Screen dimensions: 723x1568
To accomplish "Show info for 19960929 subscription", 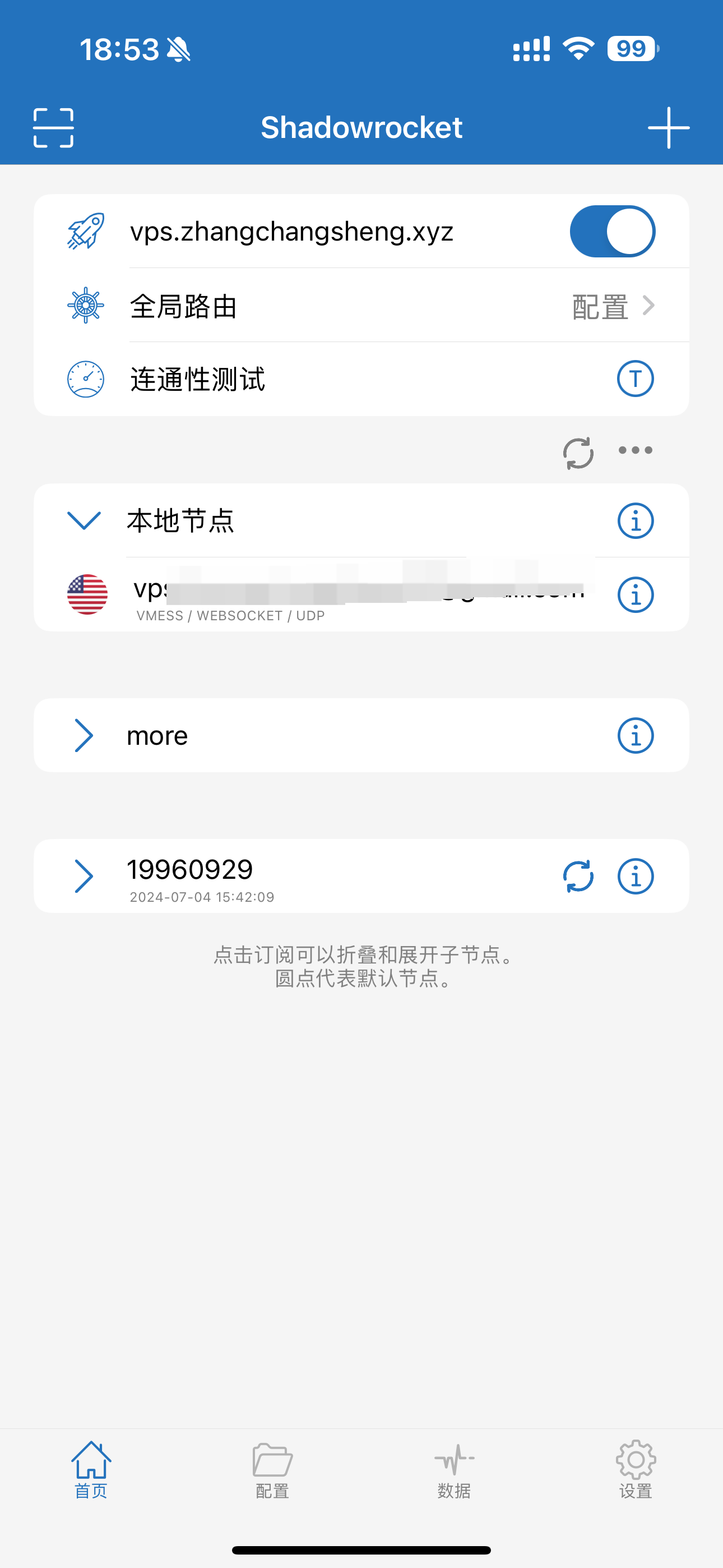I will 635,877.
